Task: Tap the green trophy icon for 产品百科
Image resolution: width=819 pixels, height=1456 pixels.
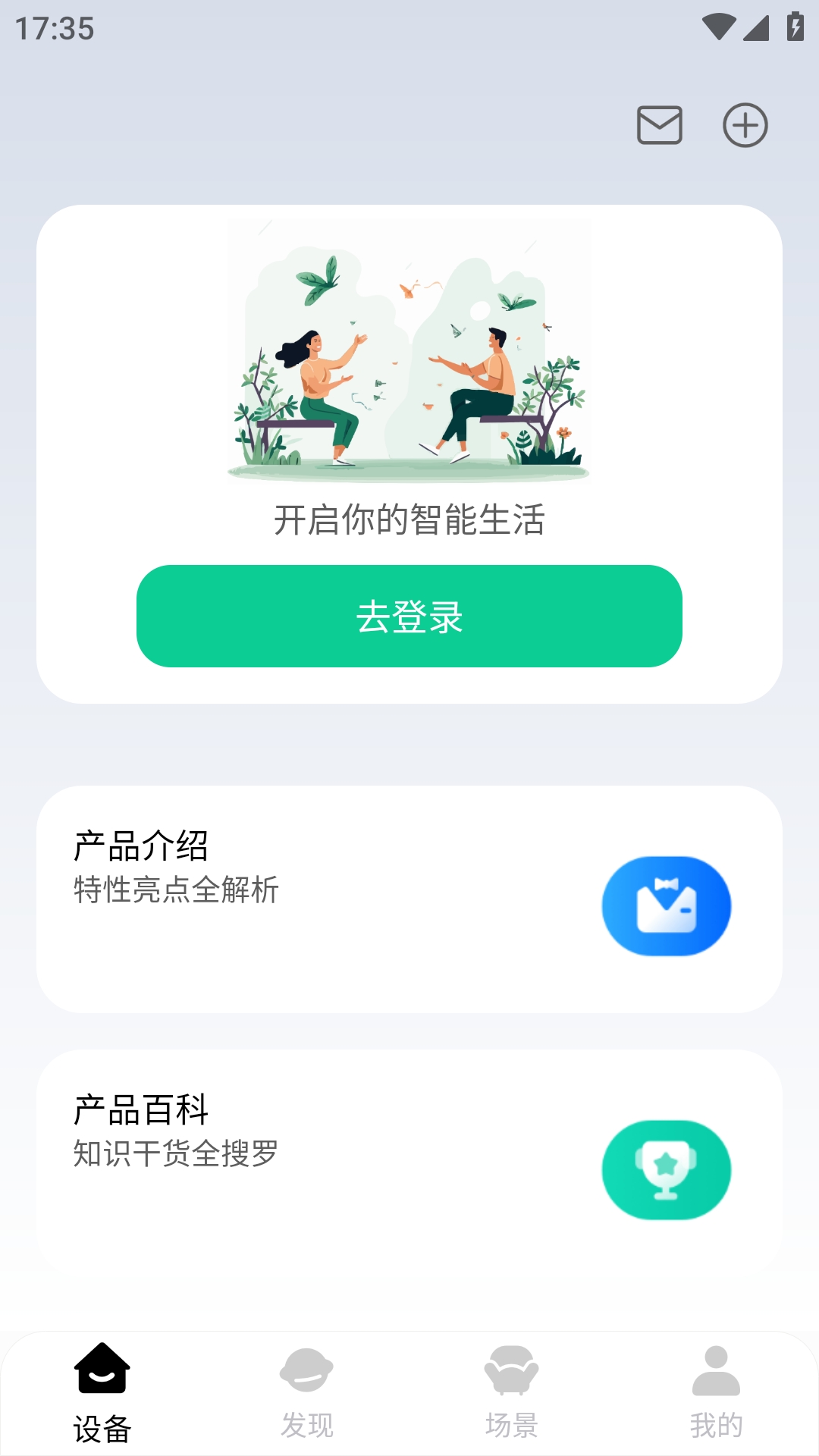Action: pos(666,1170)
